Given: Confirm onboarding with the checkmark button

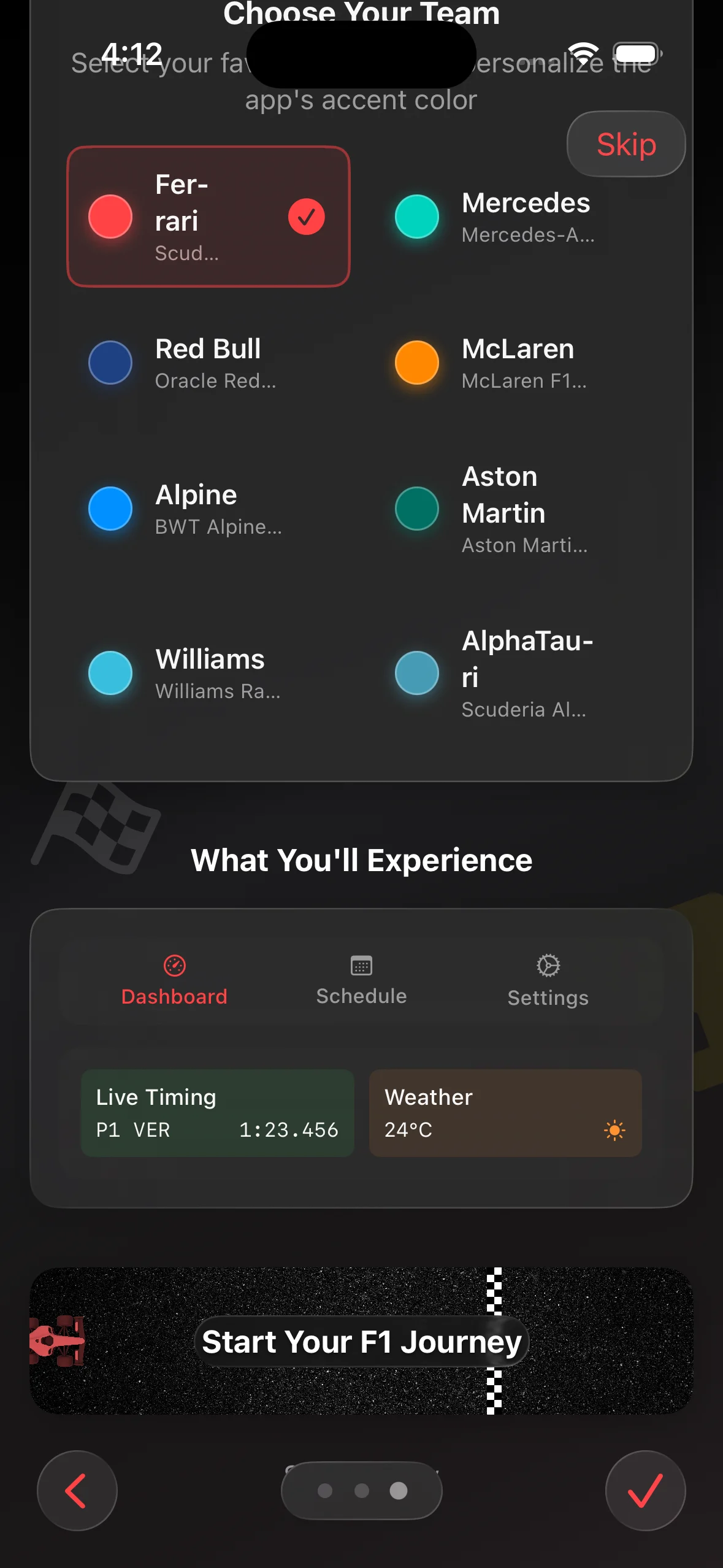Looking at the screenshot, I should 645,1491.
